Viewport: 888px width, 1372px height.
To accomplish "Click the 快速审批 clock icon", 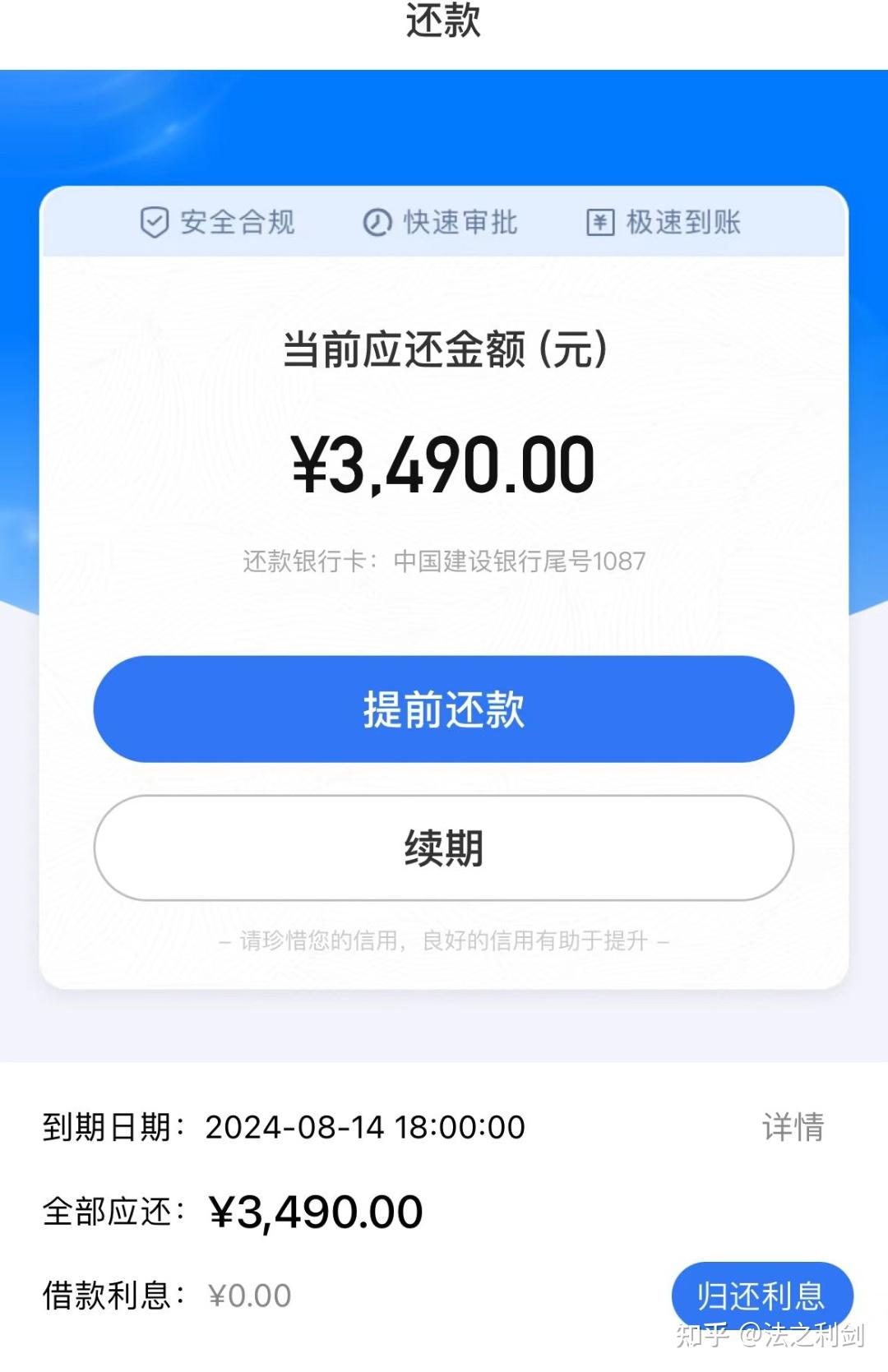I will pyautogui.click(x=377, y=220).
